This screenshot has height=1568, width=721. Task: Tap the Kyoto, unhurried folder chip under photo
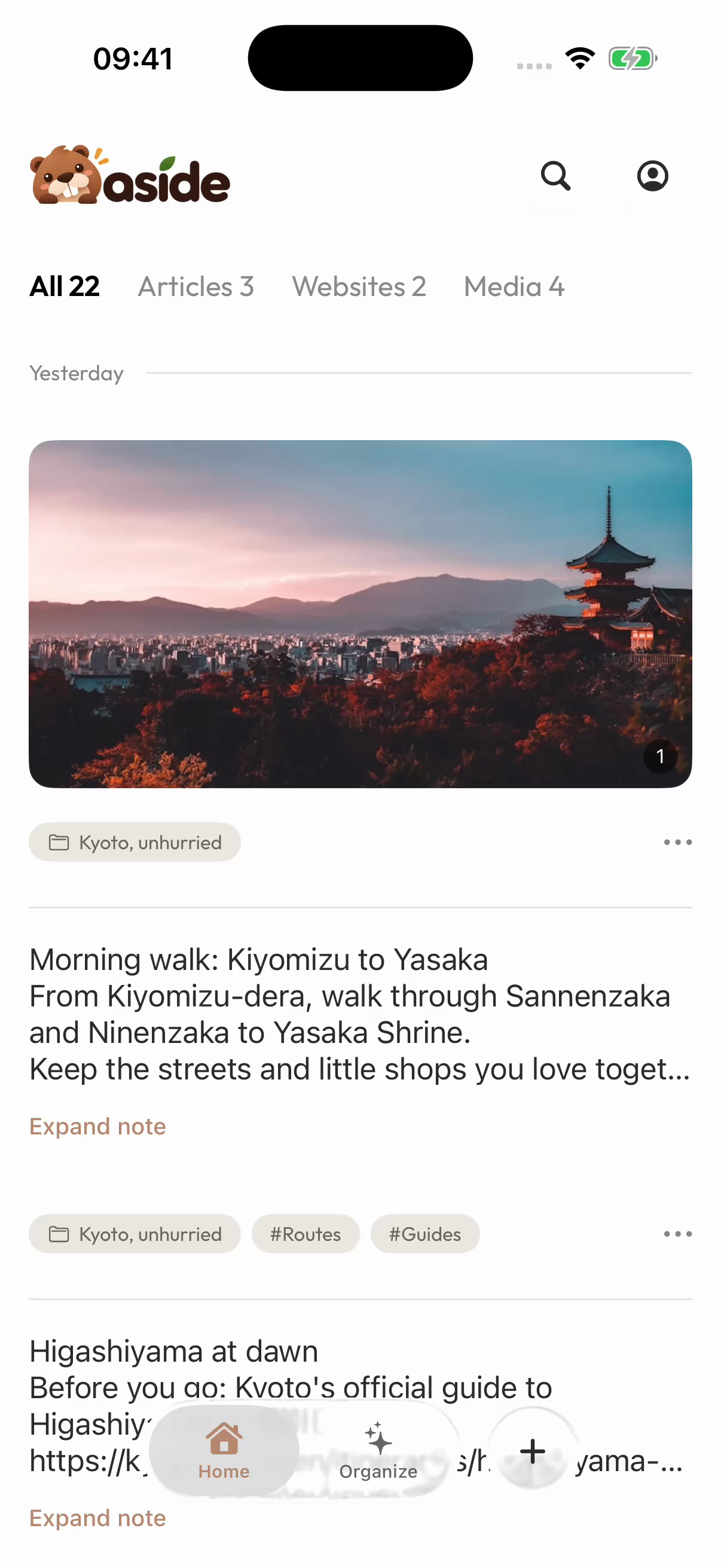coord(135,843)
